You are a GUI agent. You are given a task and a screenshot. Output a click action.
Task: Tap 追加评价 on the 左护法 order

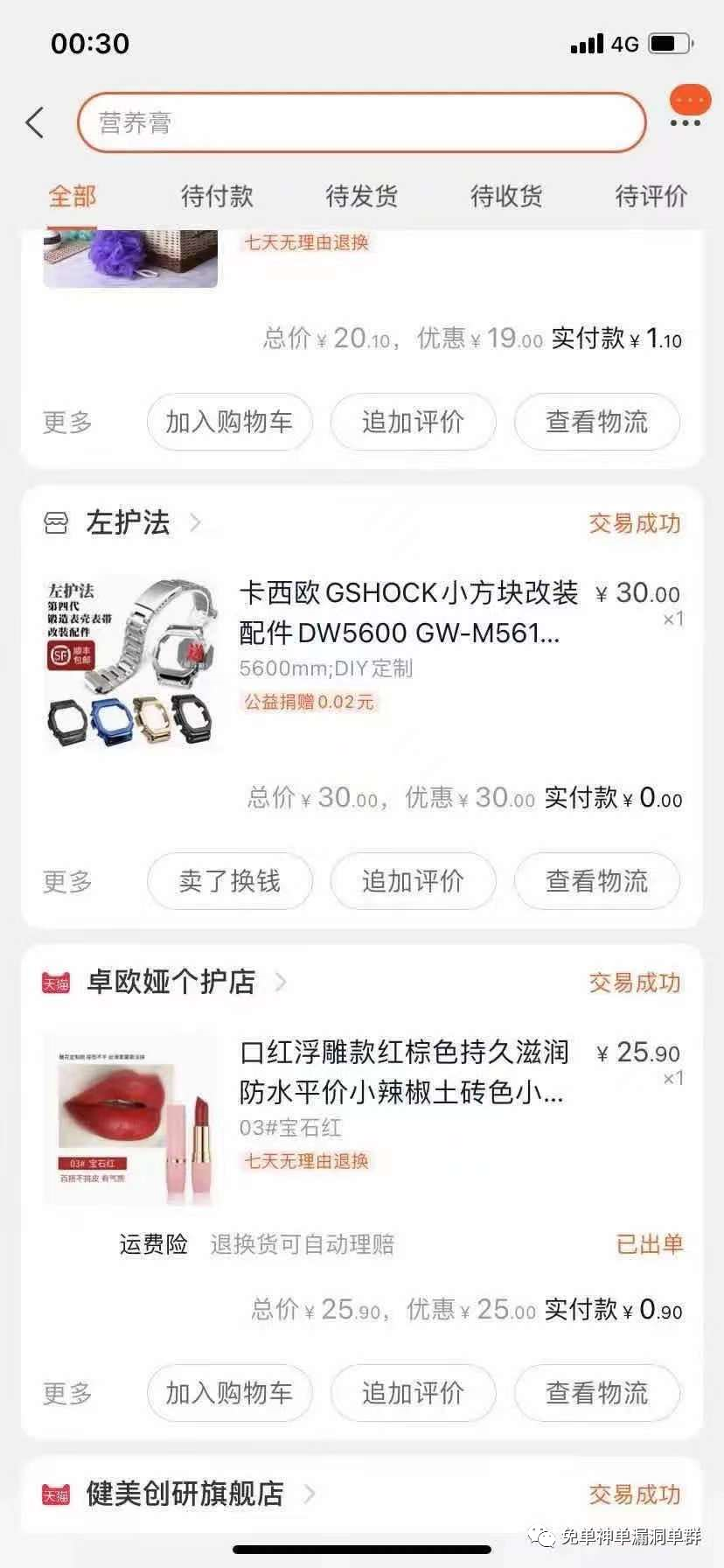pyautogui.click(x=413, y=881)
